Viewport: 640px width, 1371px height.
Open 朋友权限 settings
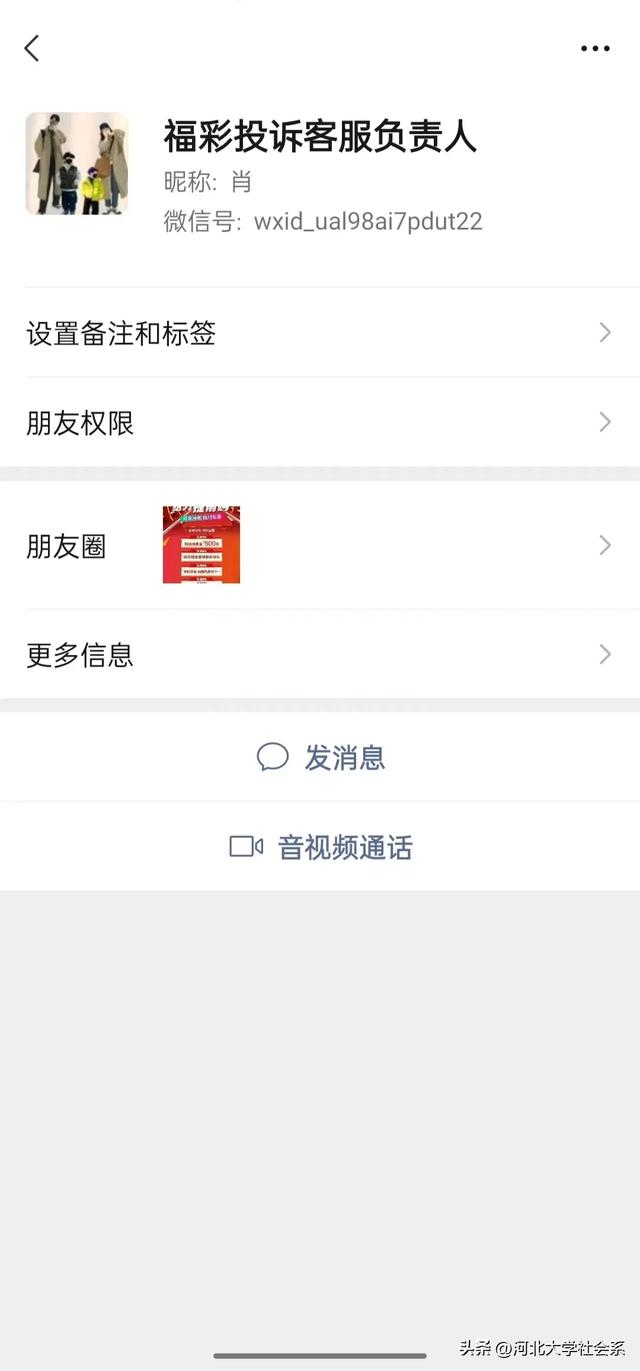click(320, 423)
